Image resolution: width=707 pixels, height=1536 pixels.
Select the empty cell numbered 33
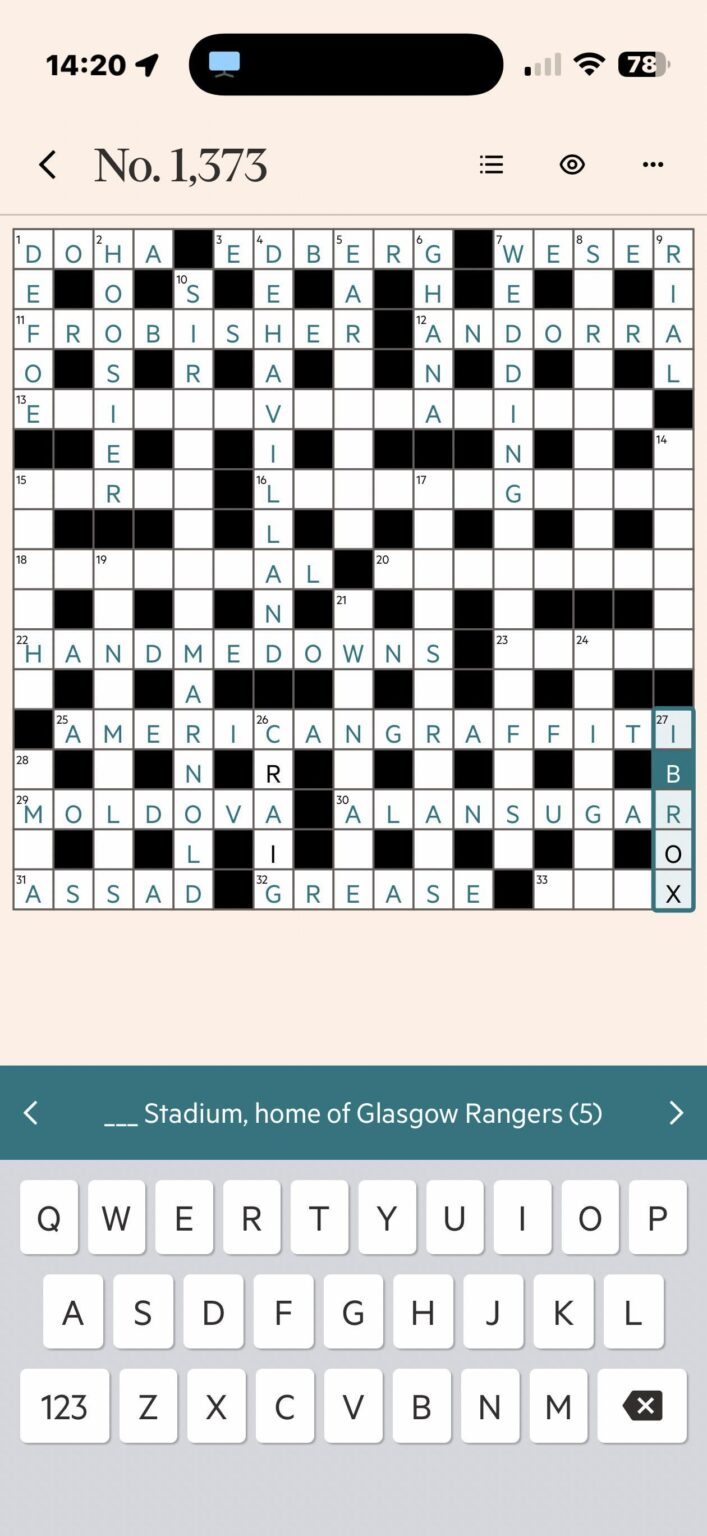(553, 890)
